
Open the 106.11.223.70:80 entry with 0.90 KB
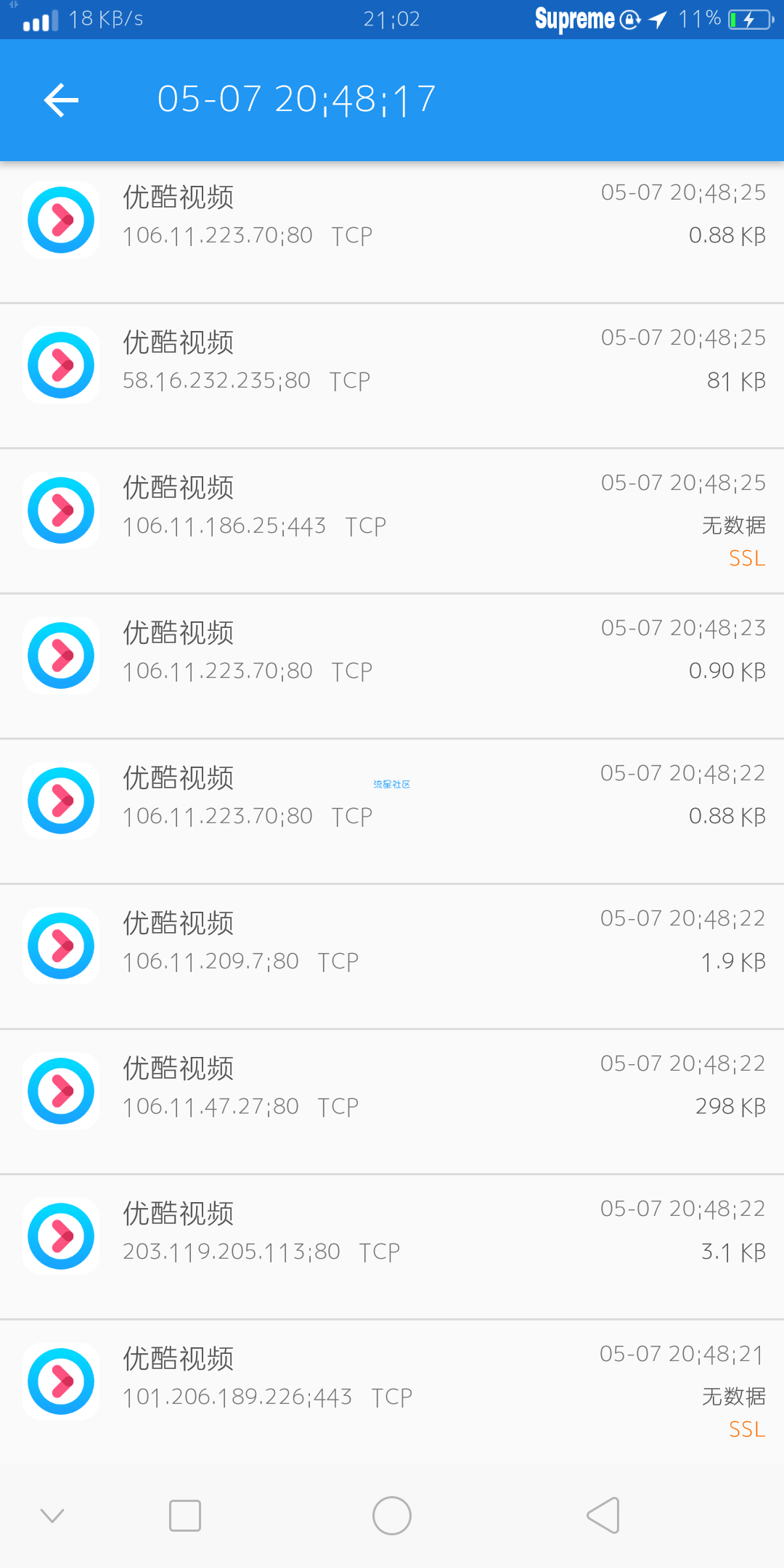pyautogui.click(x=392, y=666)
